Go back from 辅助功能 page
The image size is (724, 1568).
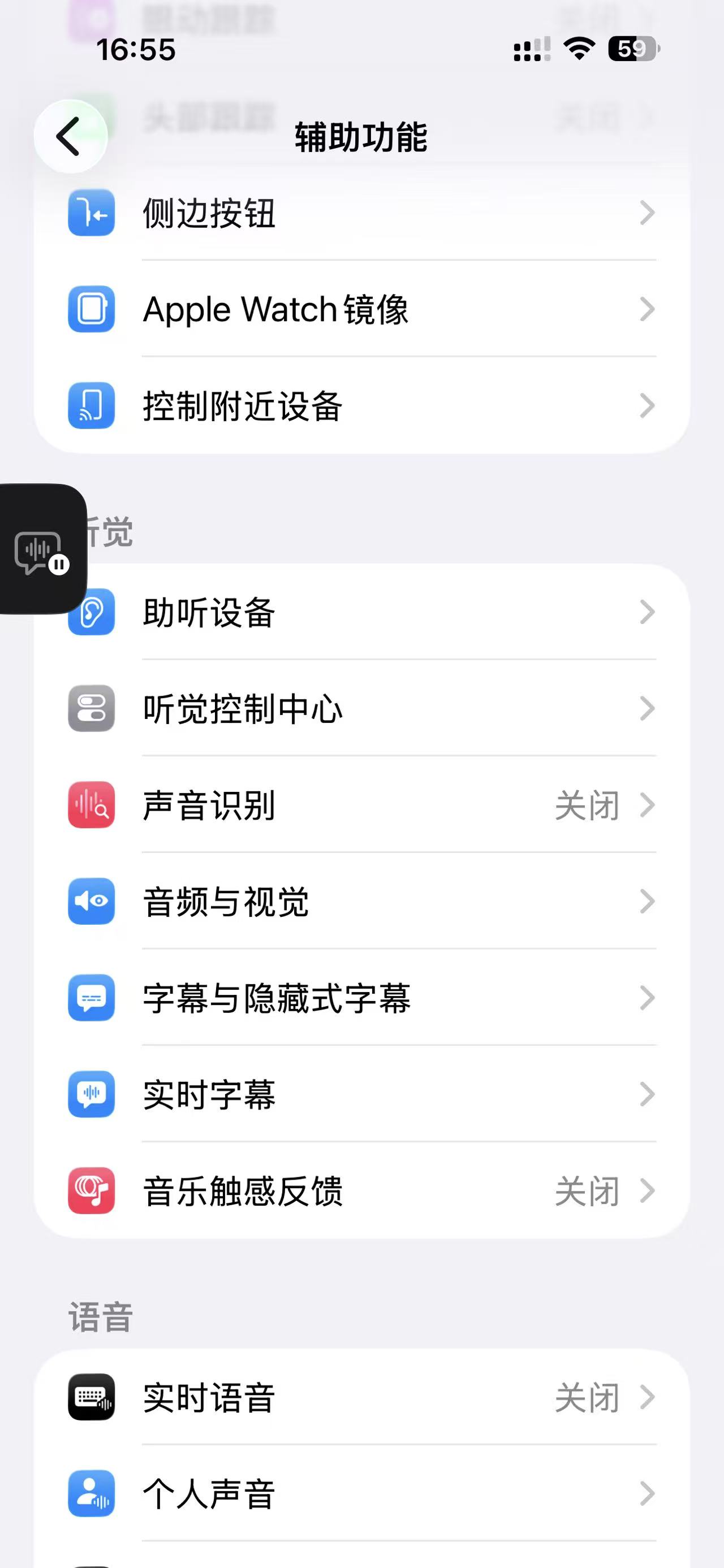(70, 136)
